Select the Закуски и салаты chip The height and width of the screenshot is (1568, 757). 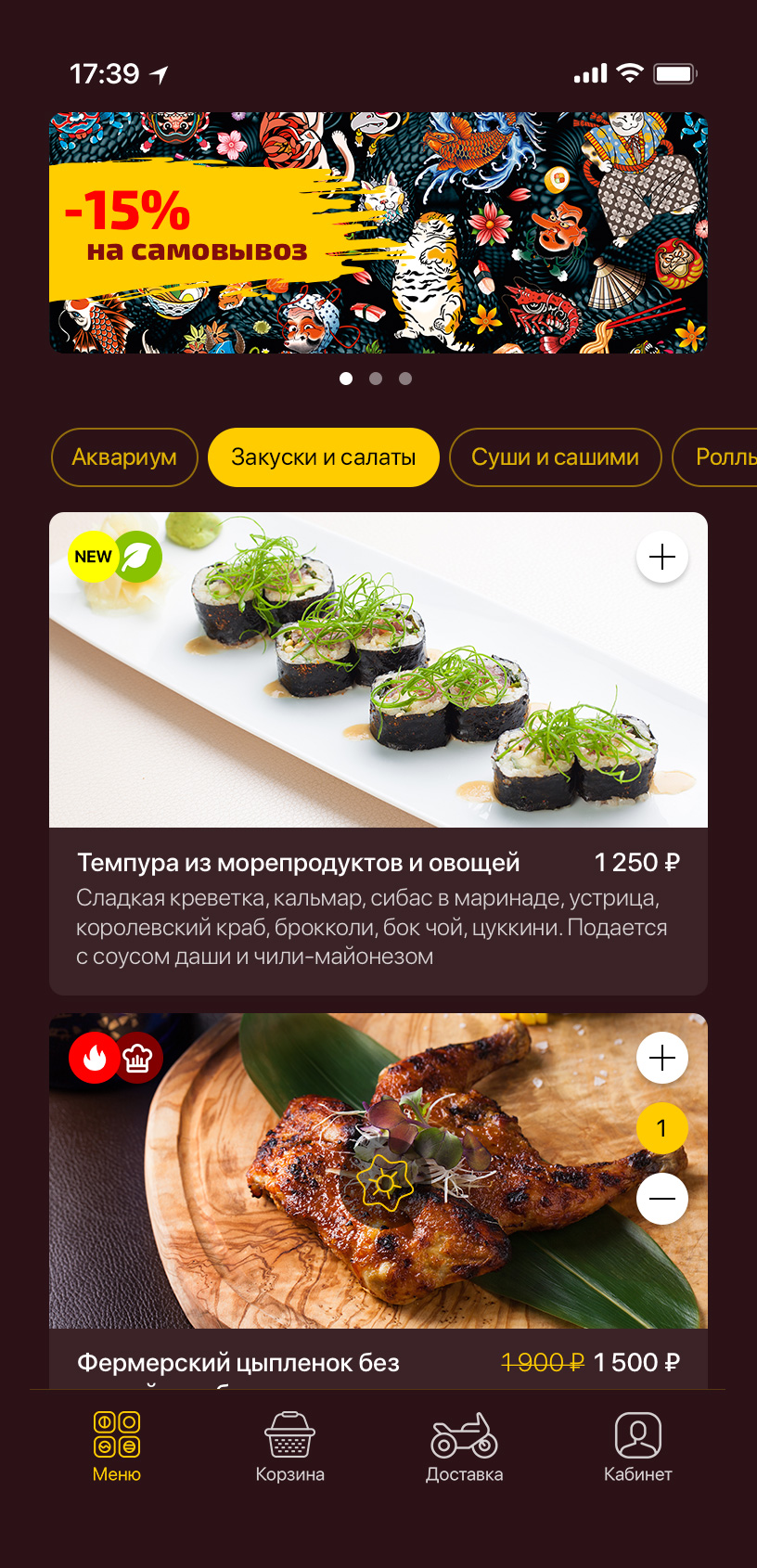(x=323, y=457)
